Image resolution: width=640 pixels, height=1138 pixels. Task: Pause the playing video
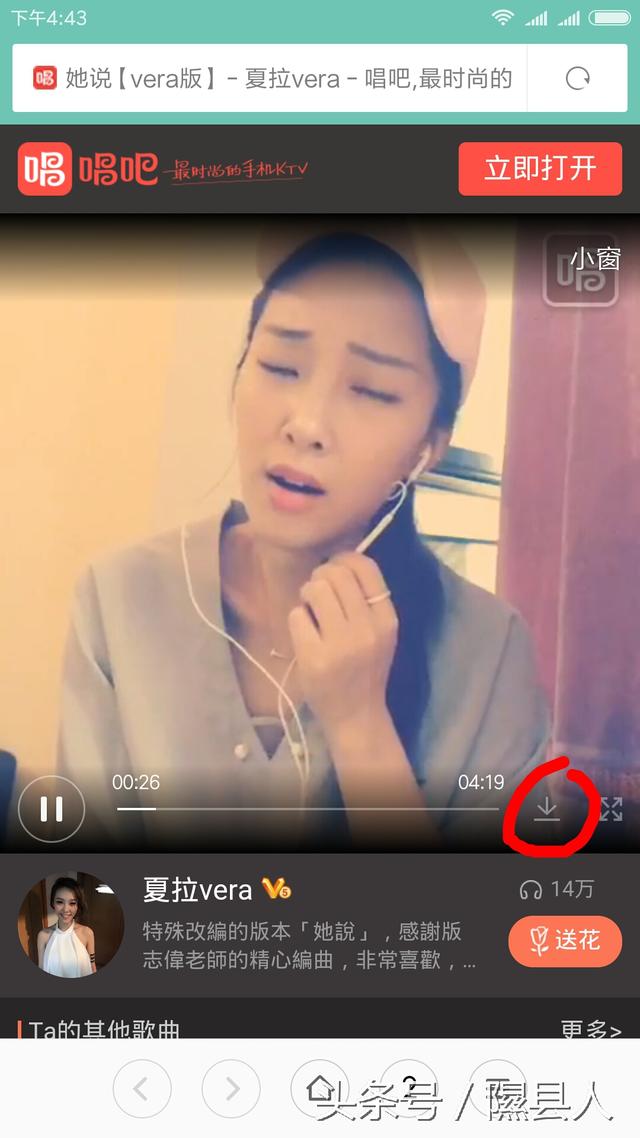[x=51, y=808]
